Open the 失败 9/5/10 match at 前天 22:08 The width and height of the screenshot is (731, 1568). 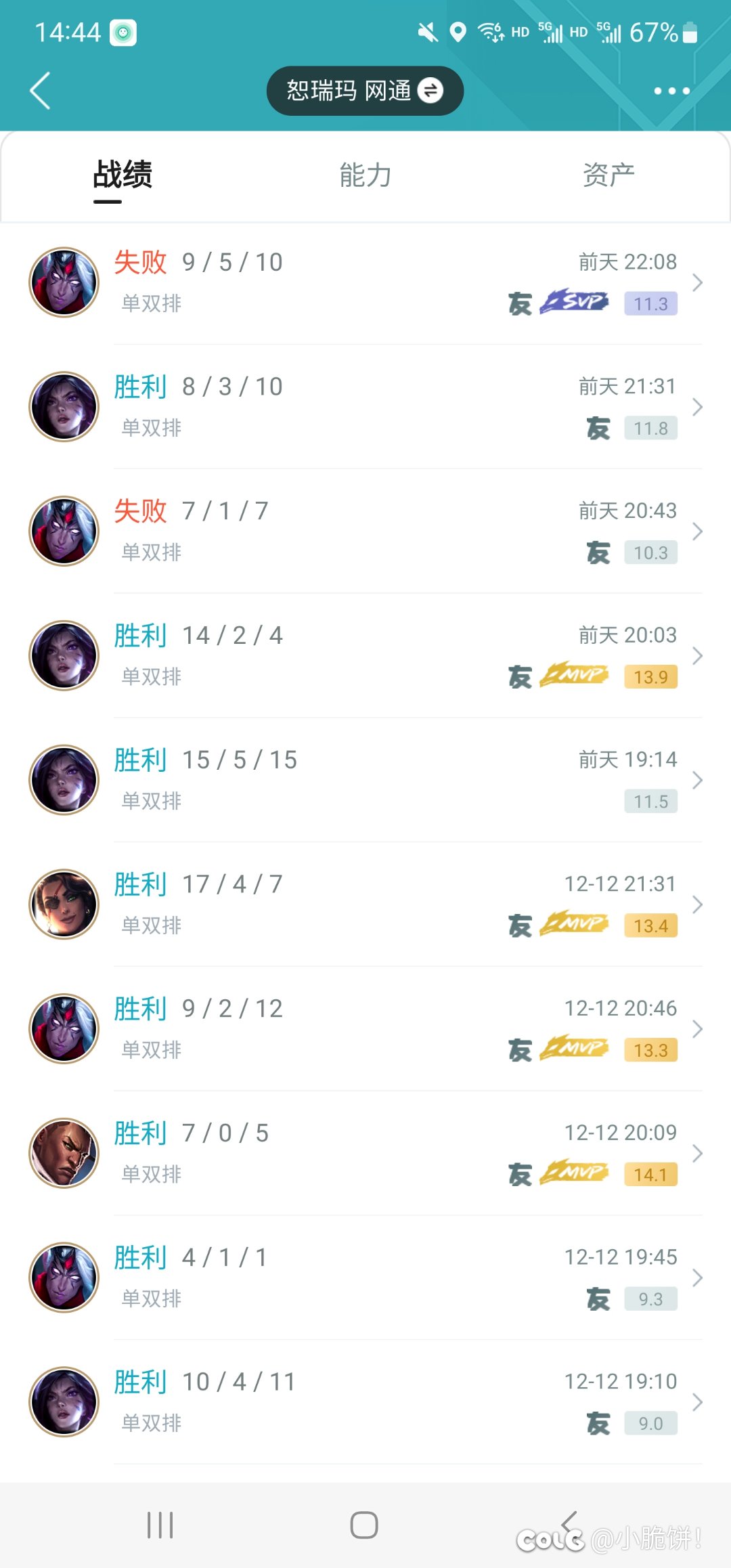(365, 282)
